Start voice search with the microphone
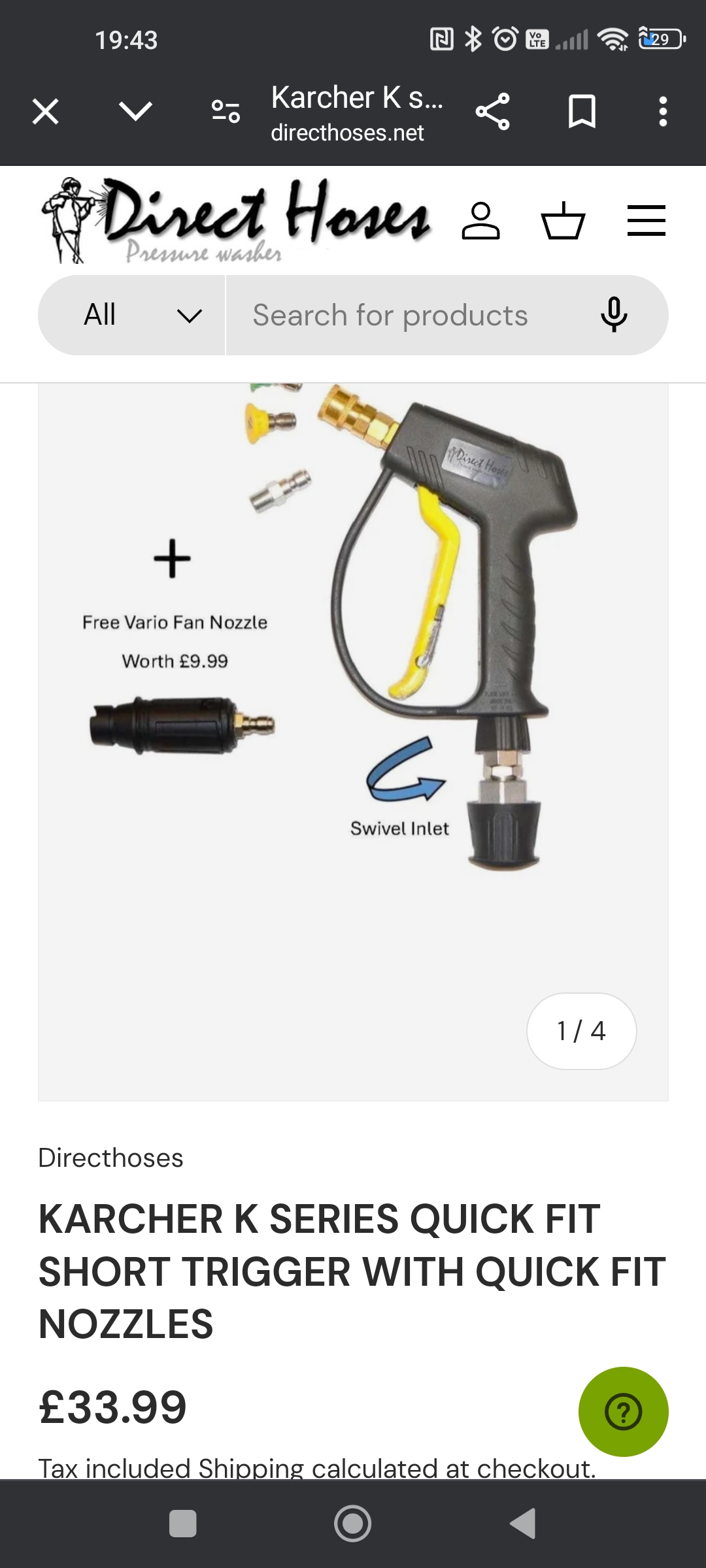 click(614, 316)
